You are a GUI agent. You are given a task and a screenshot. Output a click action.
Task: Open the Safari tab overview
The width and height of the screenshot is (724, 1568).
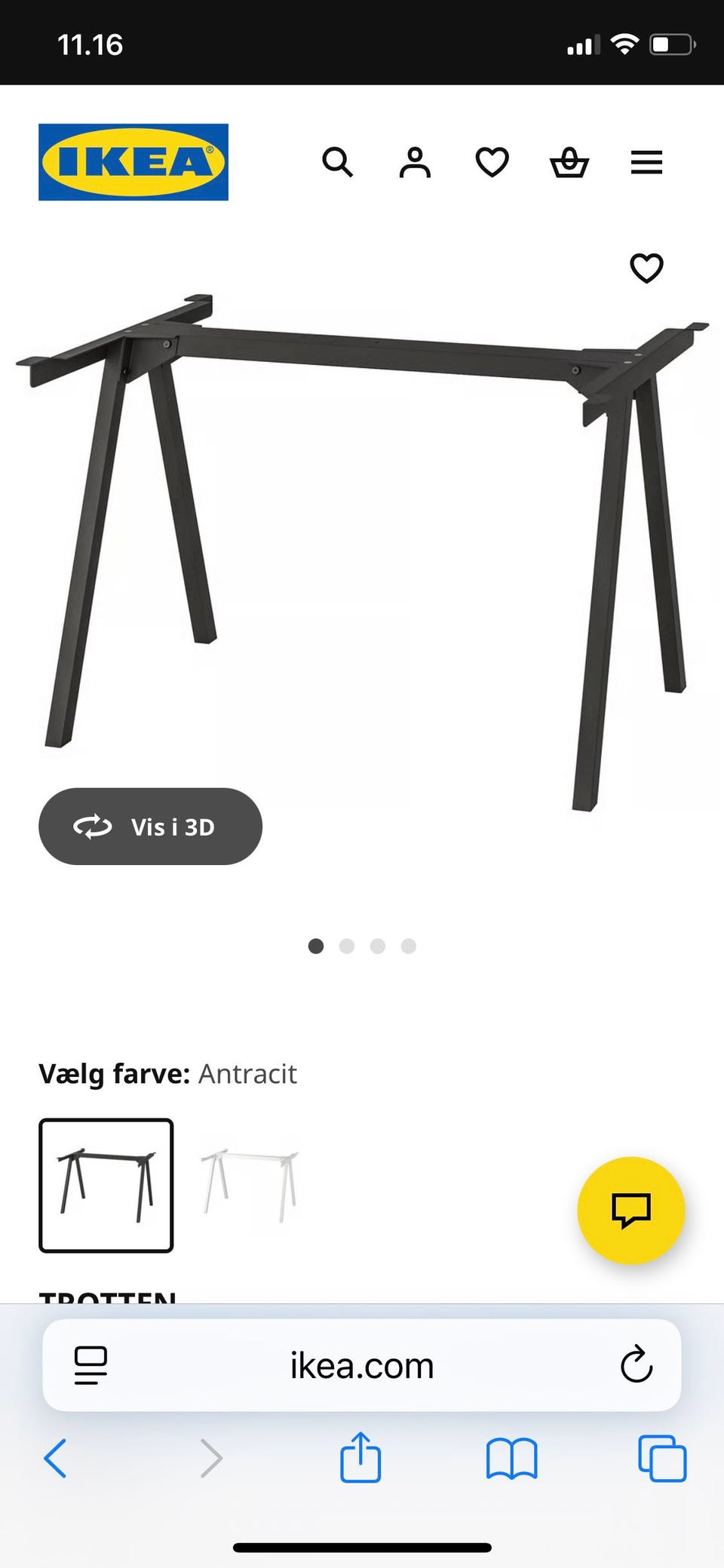click(663, 1458)
